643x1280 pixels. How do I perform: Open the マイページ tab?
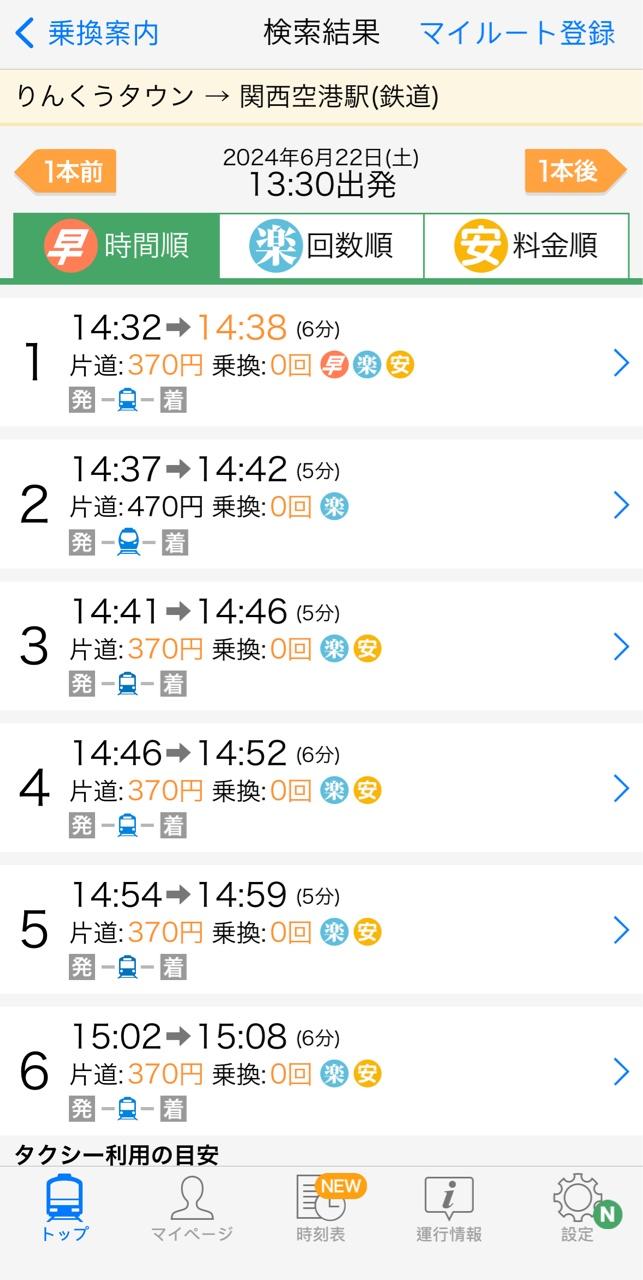pyautogui.click(x=192, y=1209)
